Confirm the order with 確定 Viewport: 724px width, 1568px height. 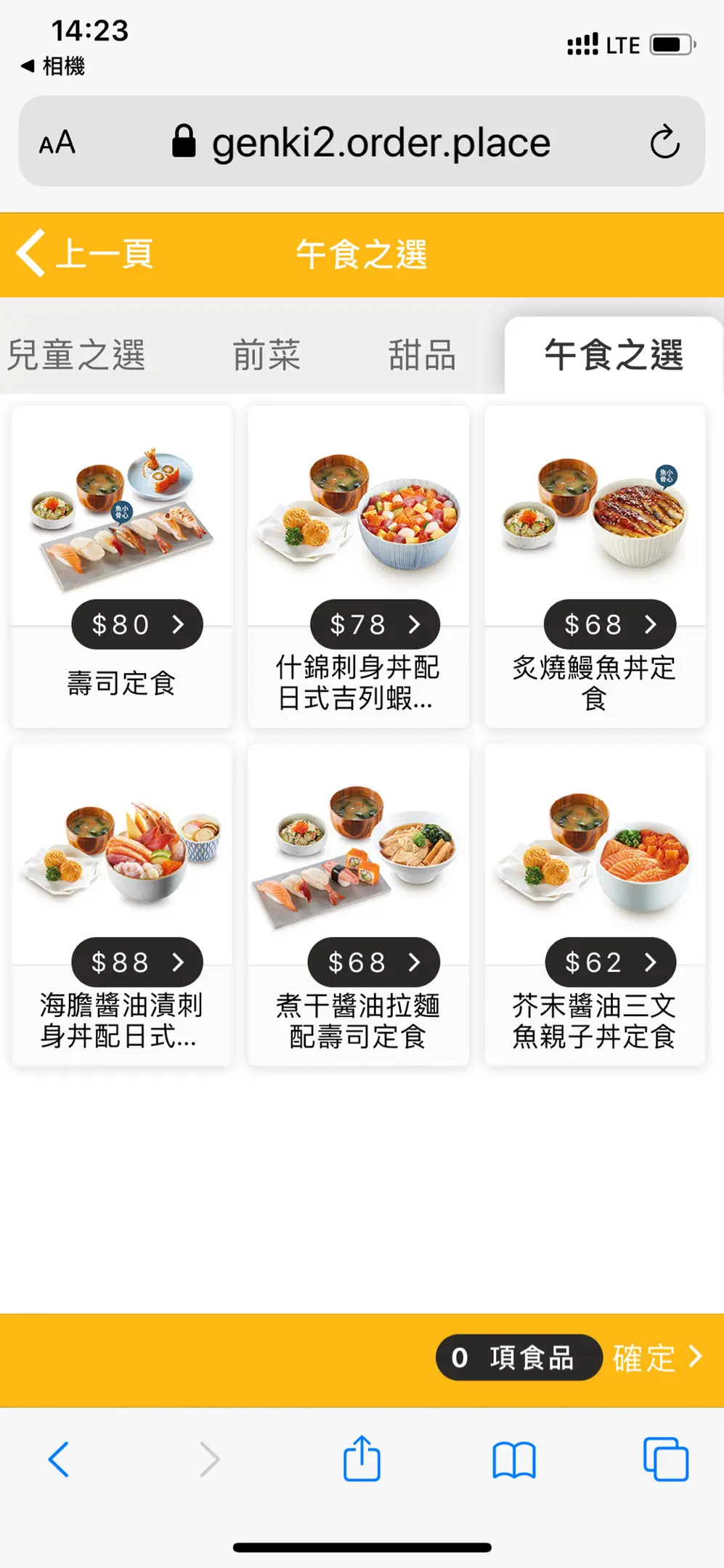click(657, 1357)
